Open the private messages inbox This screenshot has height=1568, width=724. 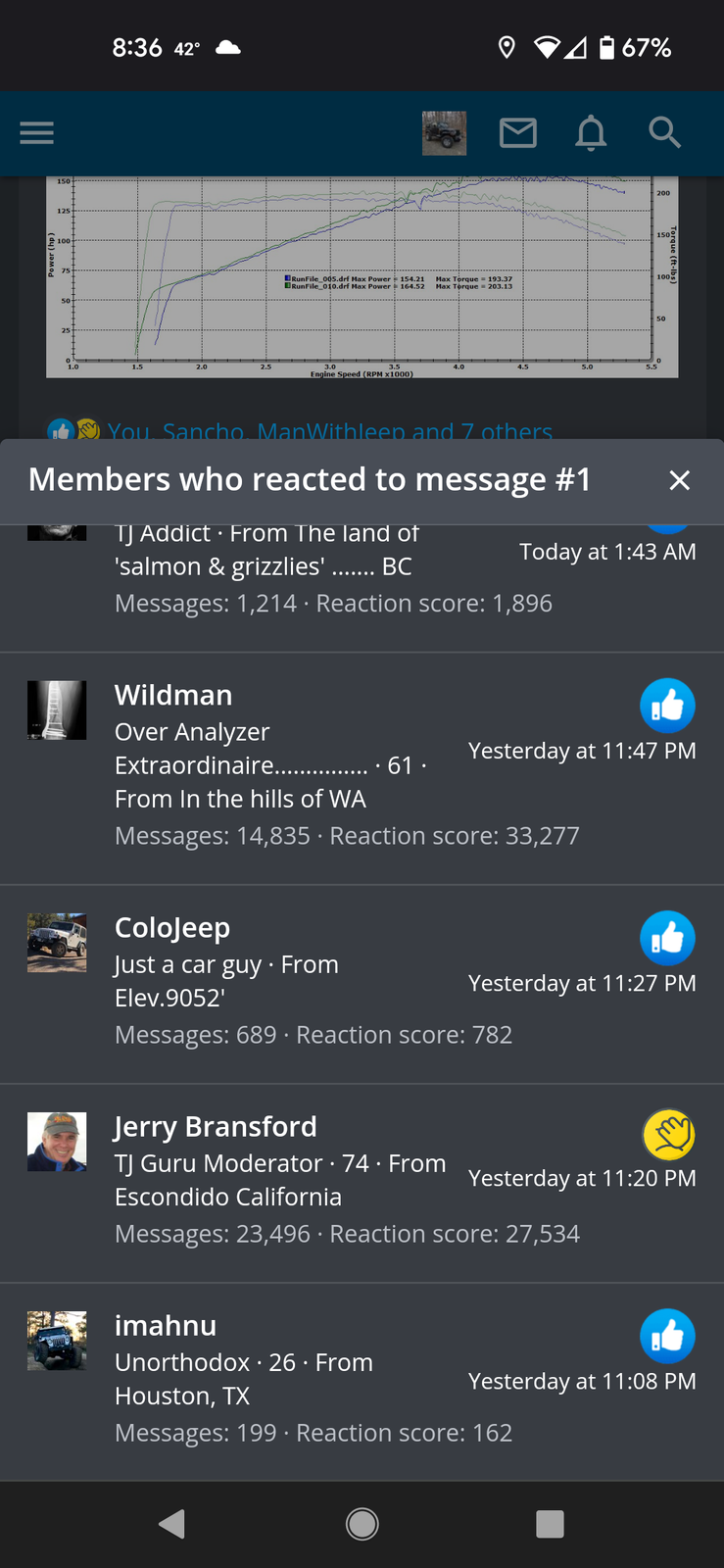click(x=517, y=133)
